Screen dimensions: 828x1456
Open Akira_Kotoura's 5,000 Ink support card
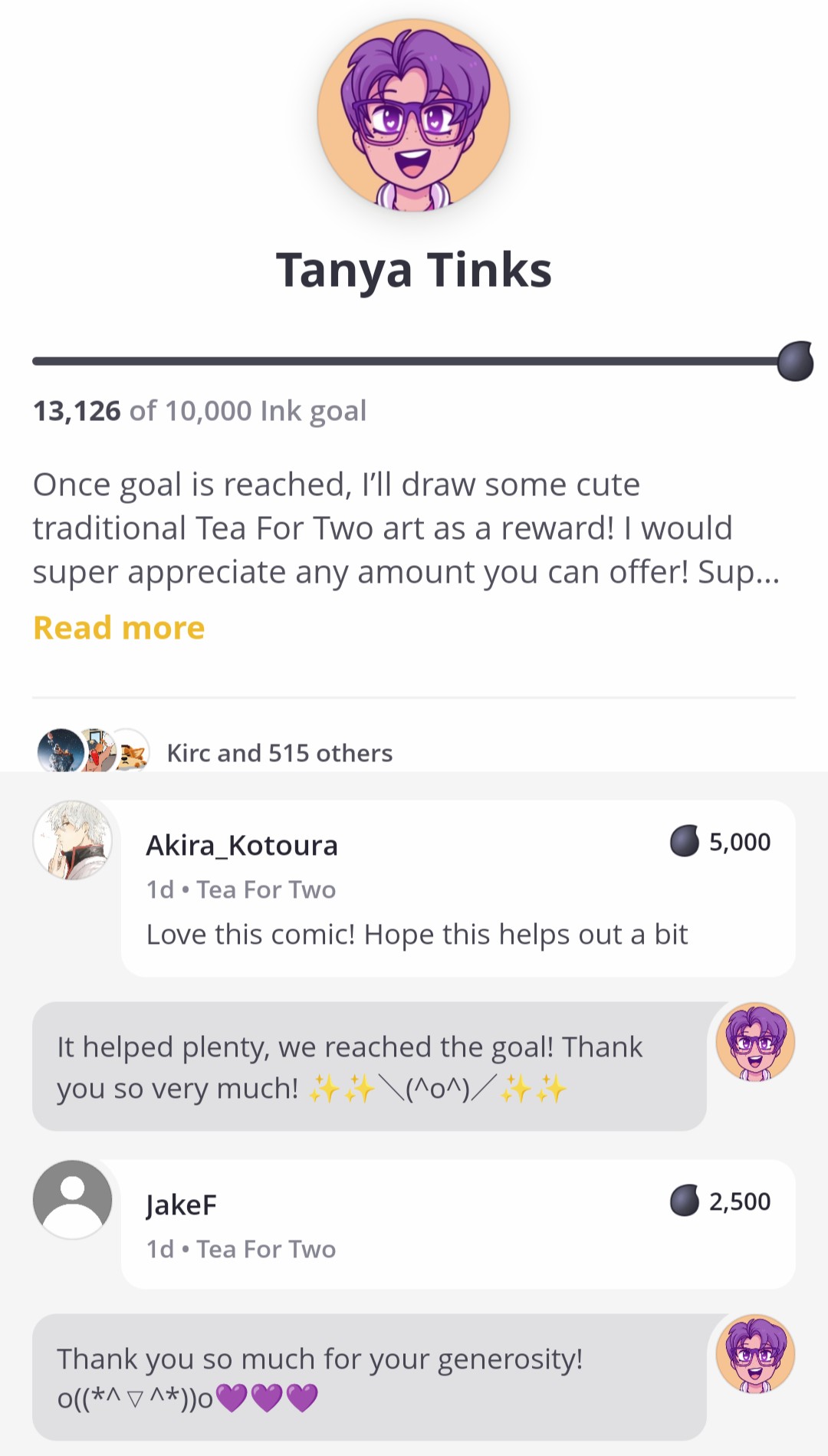click(x=458, y=888)
